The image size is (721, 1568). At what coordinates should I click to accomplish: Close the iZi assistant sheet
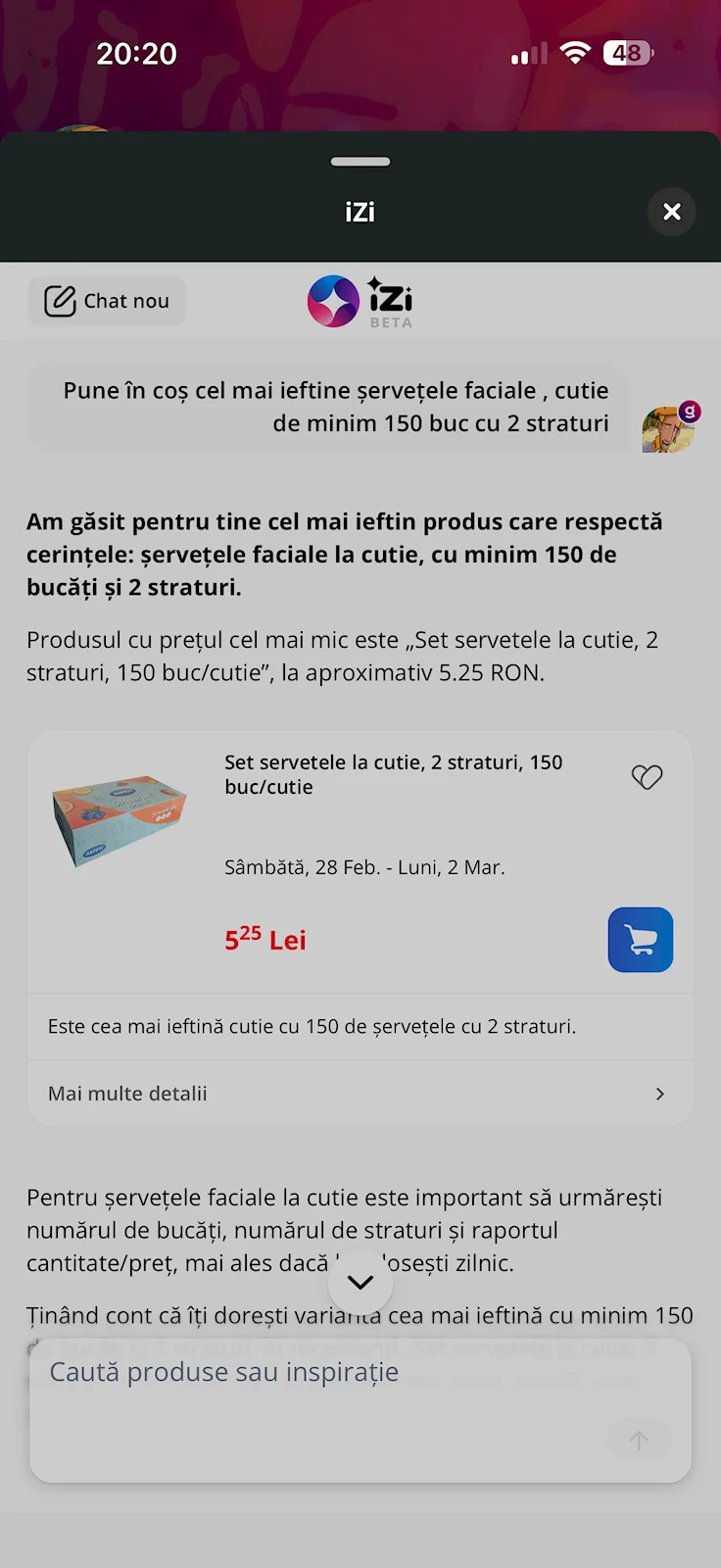pos(672,212)
